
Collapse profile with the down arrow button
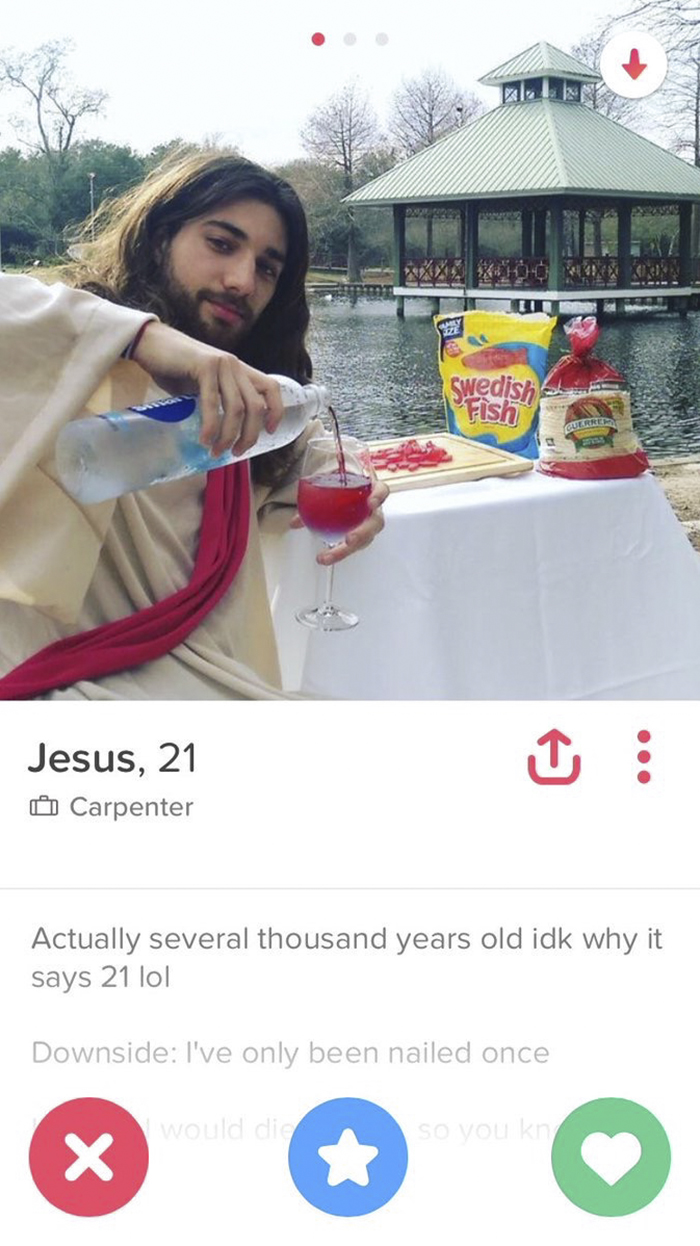point(634,65)
